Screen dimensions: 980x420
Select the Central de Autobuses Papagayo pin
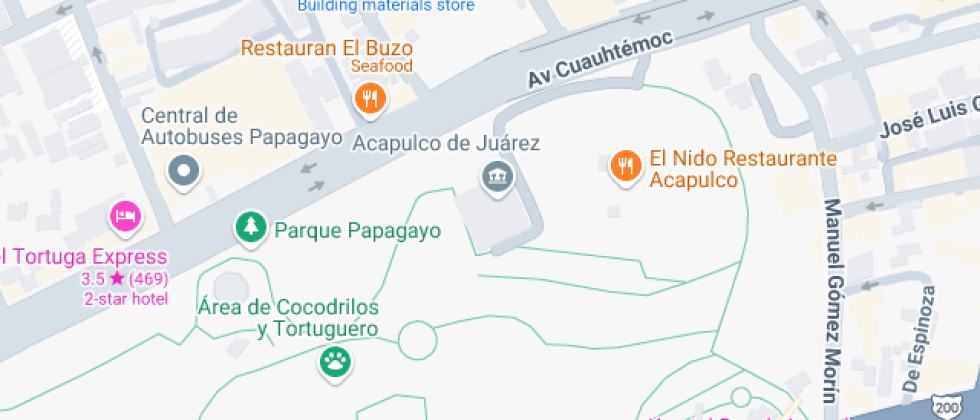coord(185,172)
